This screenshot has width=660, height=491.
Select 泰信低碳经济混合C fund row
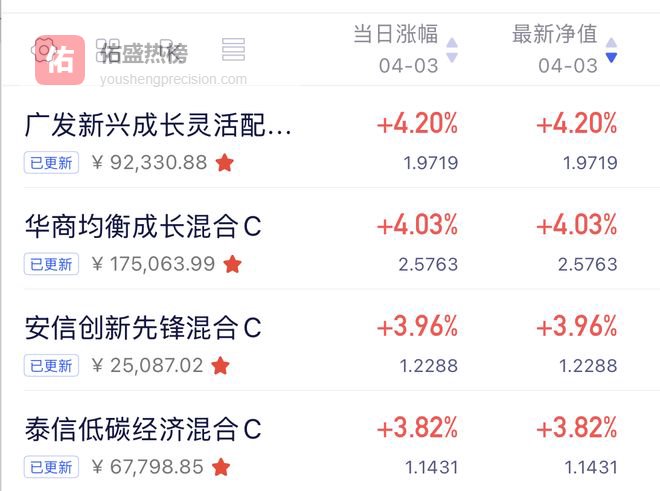[x=143, y=430]
